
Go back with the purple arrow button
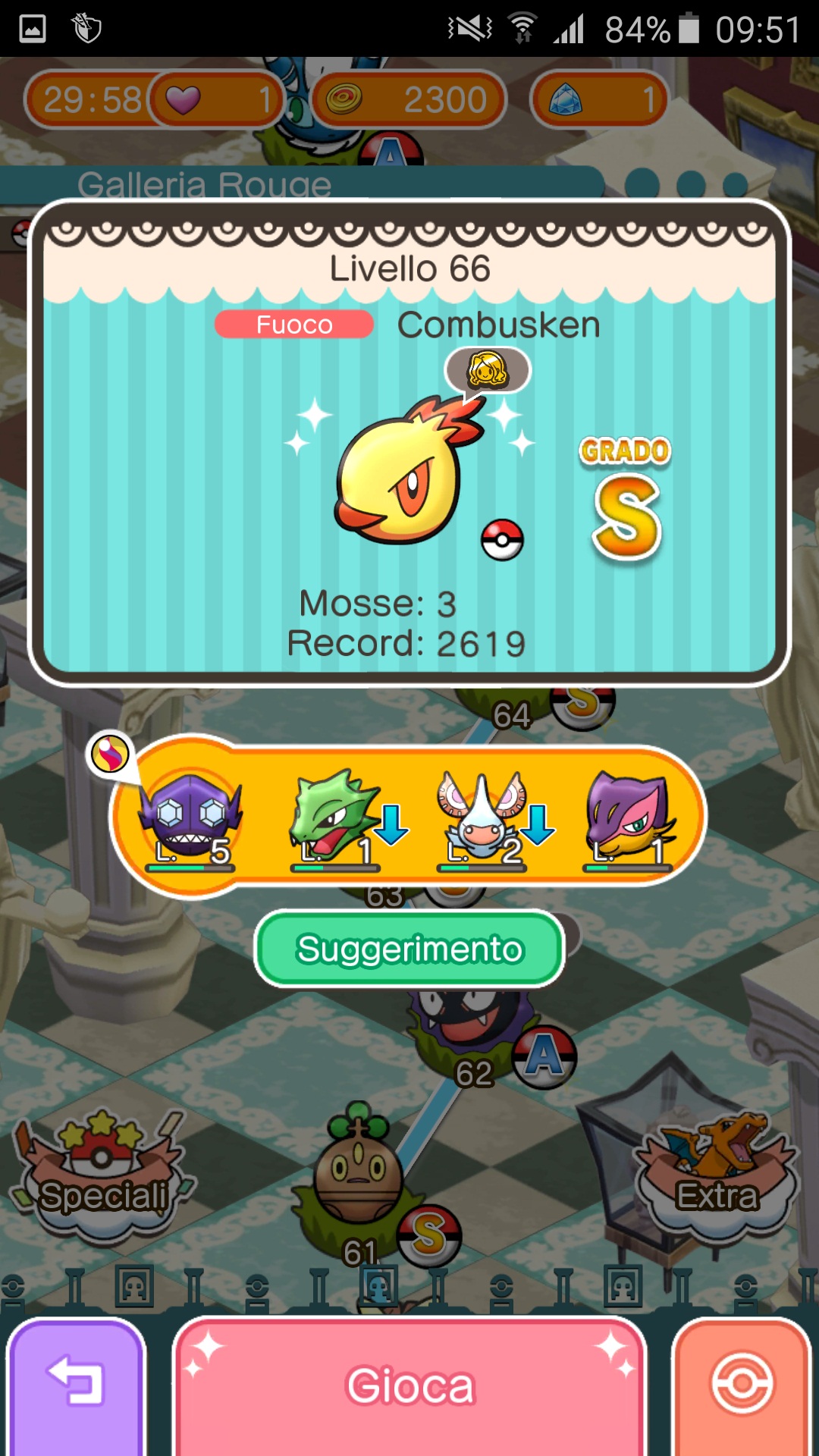(76, 1386)
